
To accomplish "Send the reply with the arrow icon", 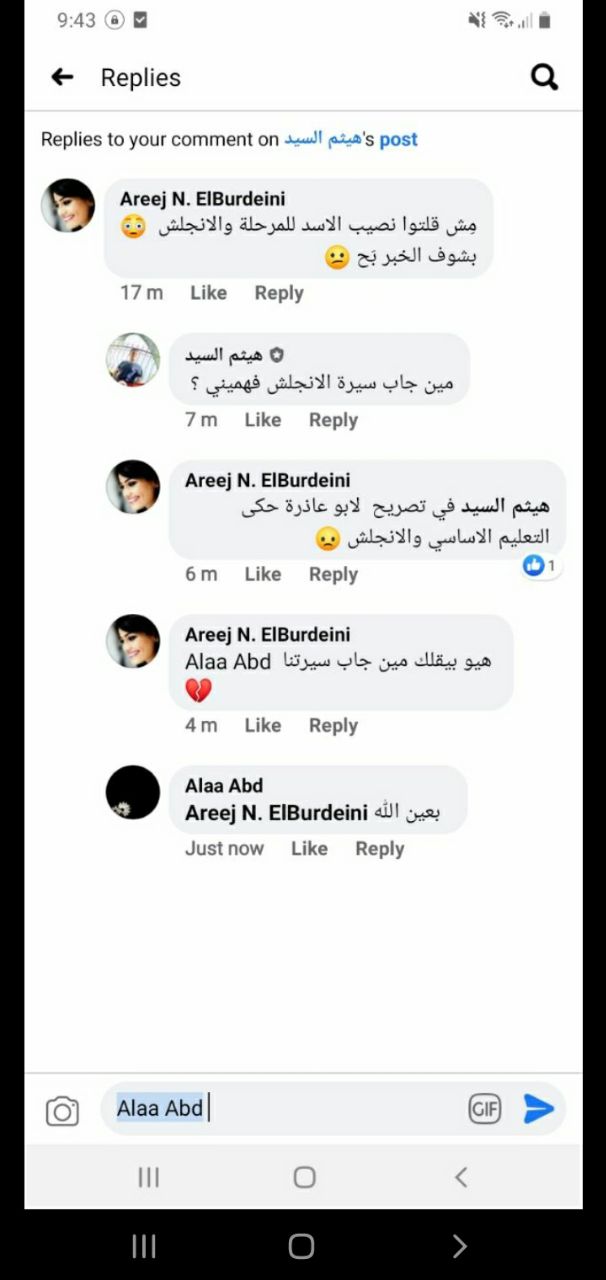I will pos(538,1108).
